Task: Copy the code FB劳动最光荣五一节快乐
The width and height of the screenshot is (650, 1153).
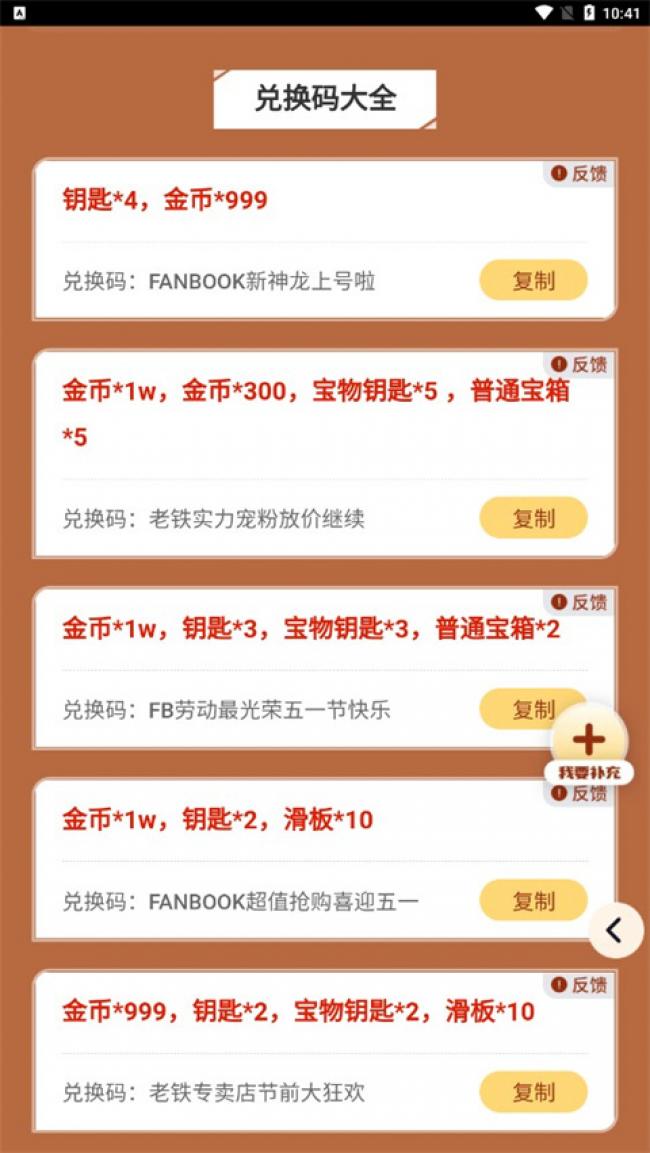Action: tap(520, 709)
